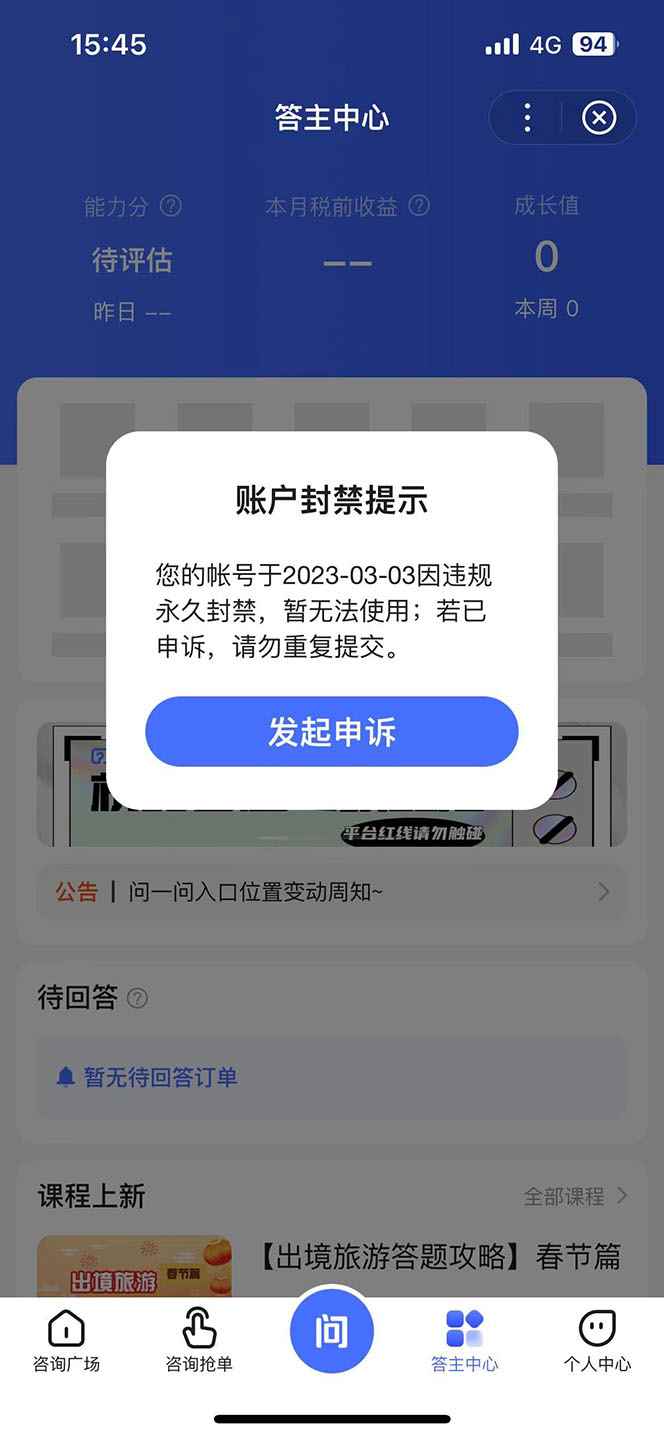664x1437 pixels.
Task: Show help for 本月税前收益
Action: [420, 206]
